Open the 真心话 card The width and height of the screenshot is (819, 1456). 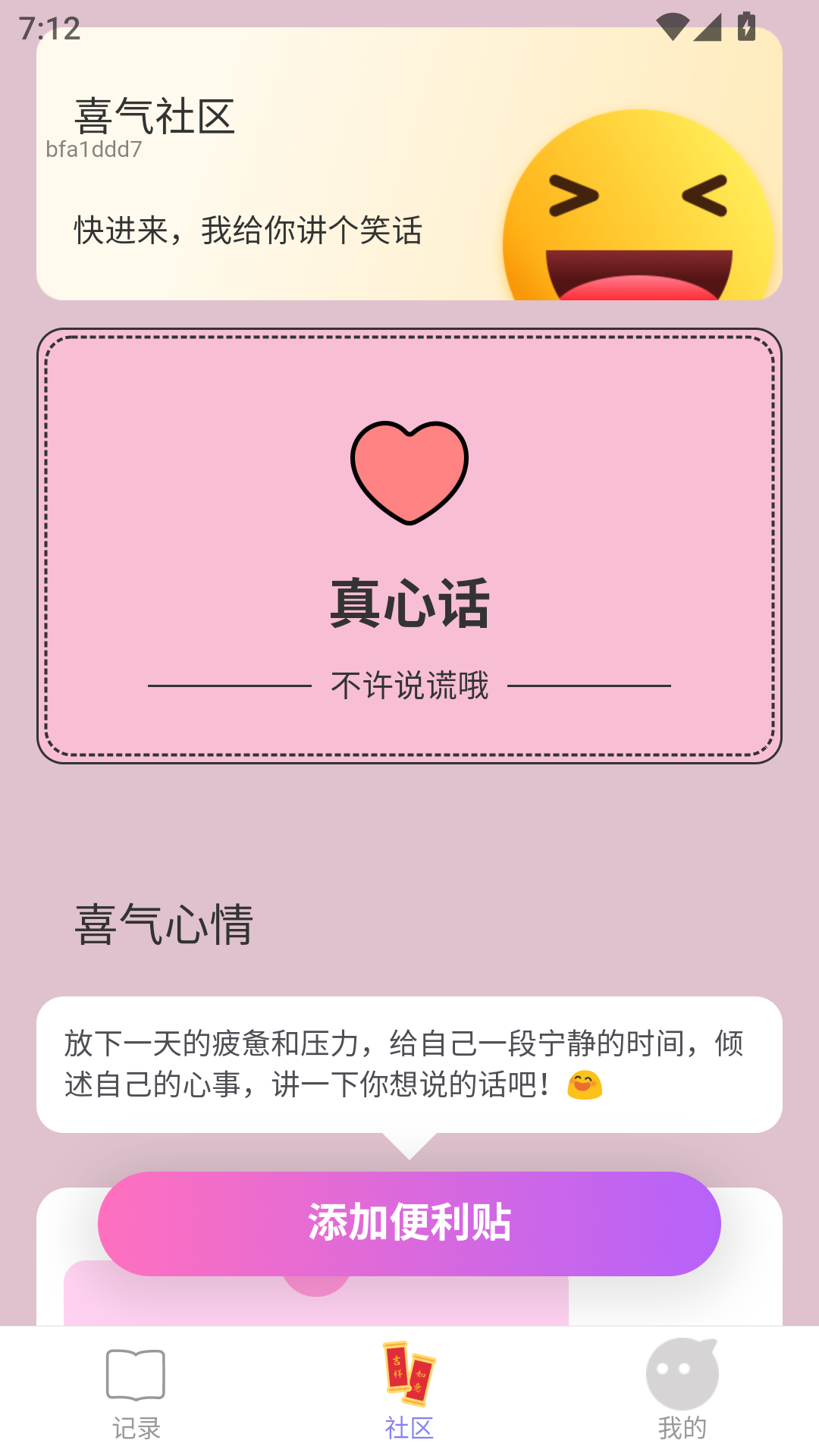point(408,542)
